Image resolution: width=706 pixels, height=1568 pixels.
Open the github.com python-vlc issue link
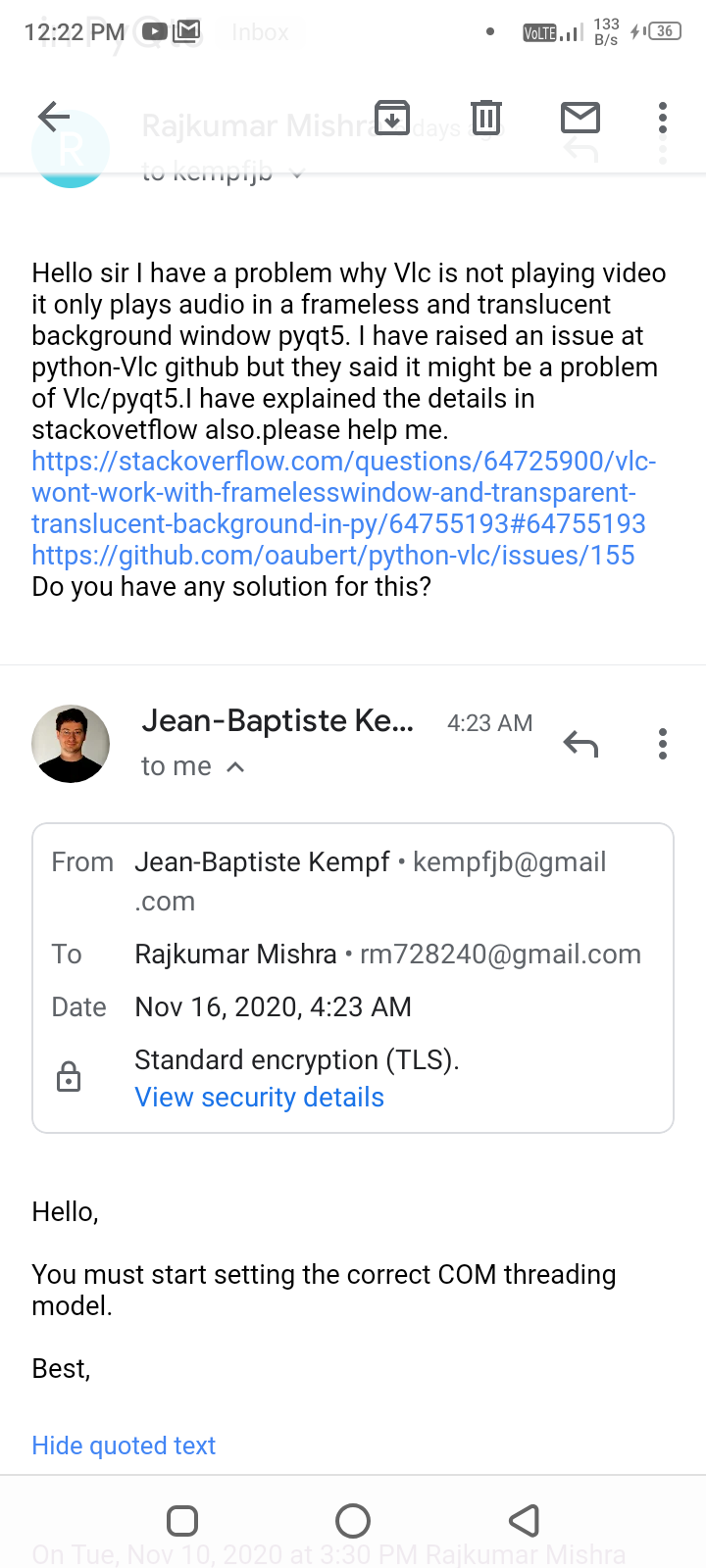pos(333,556)
